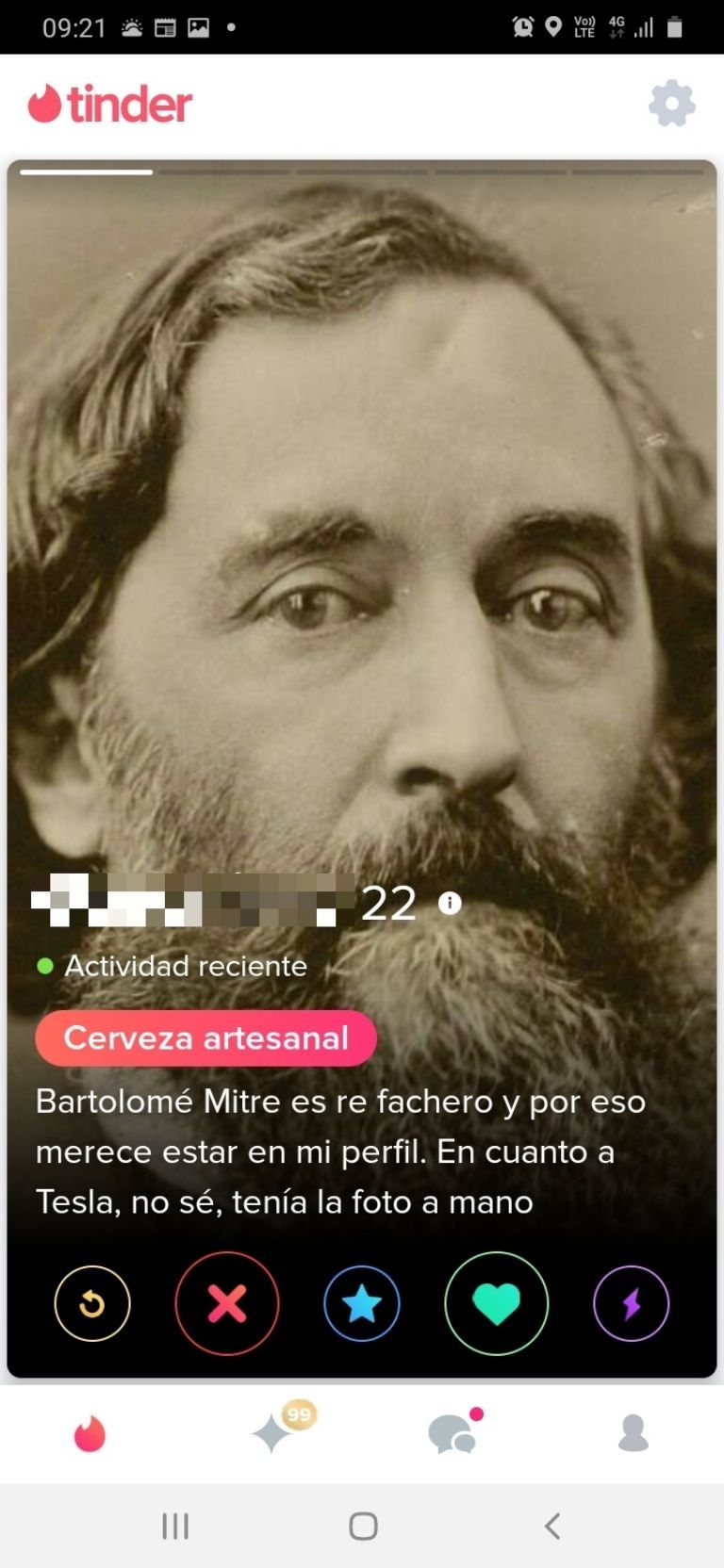Go back using the system back button
This screenshot has width=724, height=1568.
[x=552, y=1526]
